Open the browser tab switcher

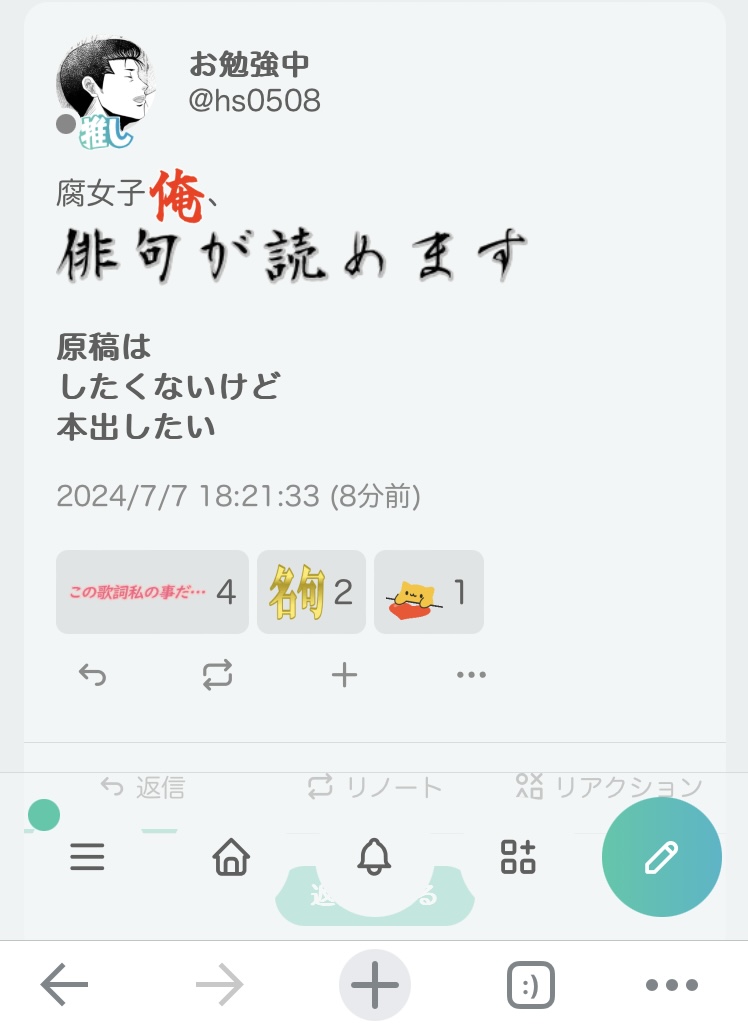click(524, 986)
